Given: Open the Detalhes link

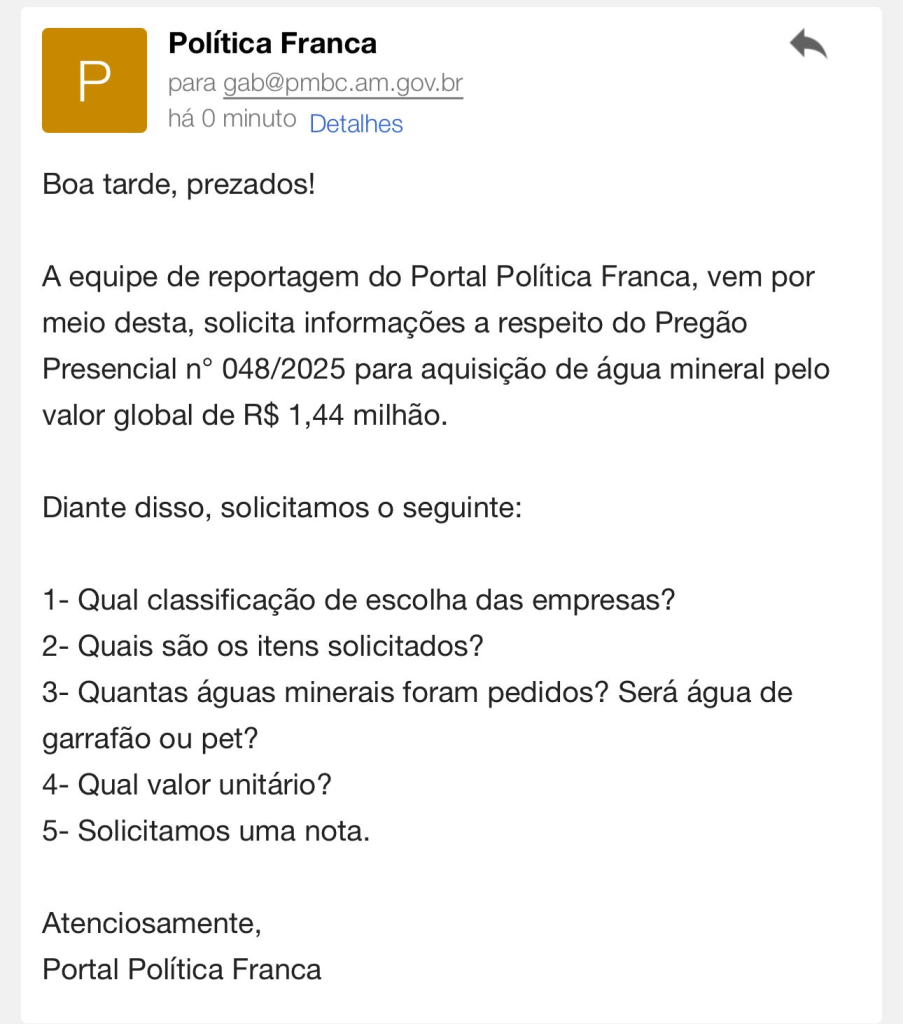Looking at the screenshot, I should tap(356, 124).
